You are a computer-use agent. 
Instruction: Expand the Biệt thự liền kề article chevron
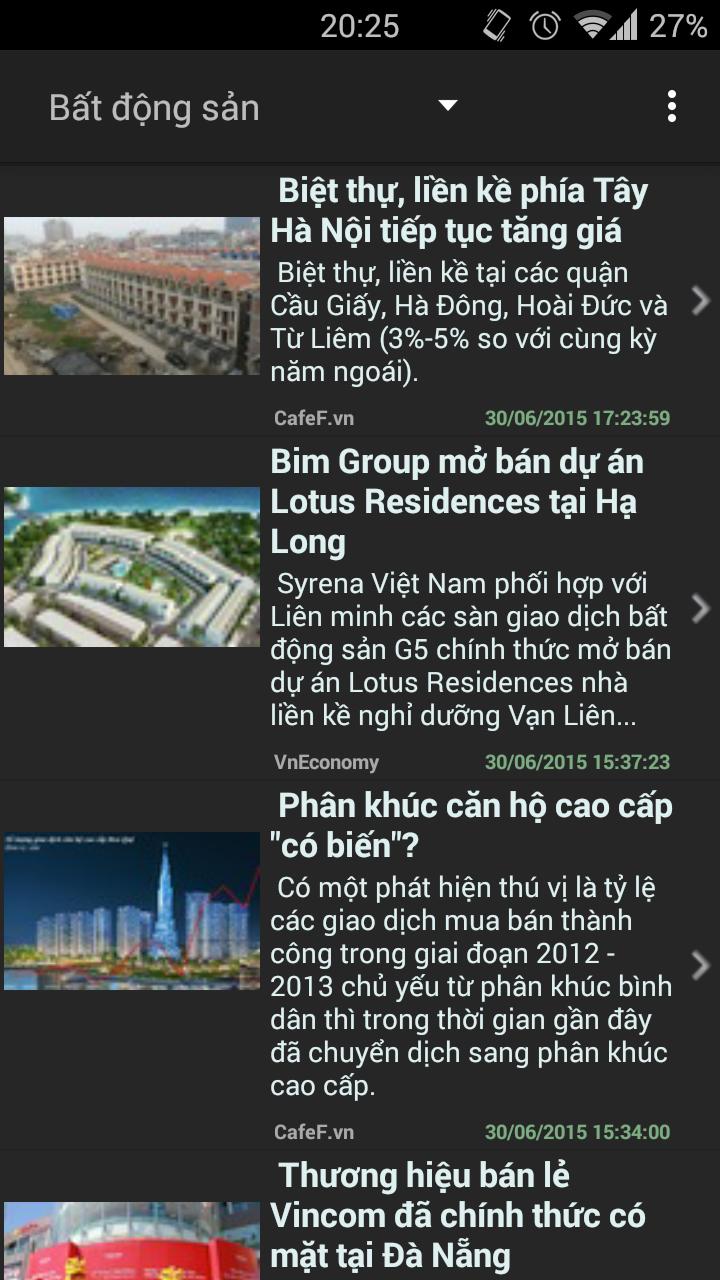coord(702,297)
